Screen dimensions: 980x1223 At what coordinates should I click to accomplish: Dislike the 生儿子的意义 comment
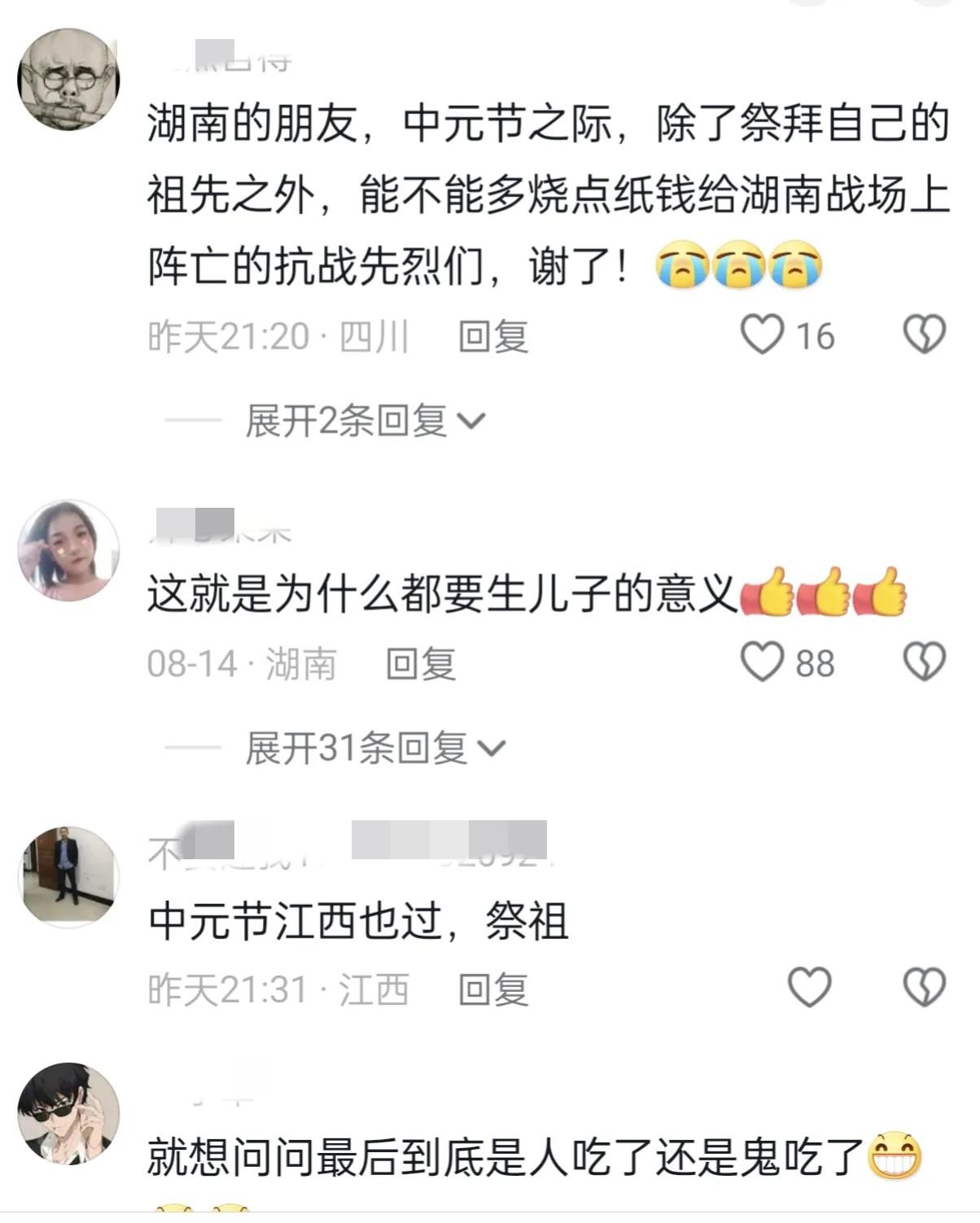click(925, 662)
